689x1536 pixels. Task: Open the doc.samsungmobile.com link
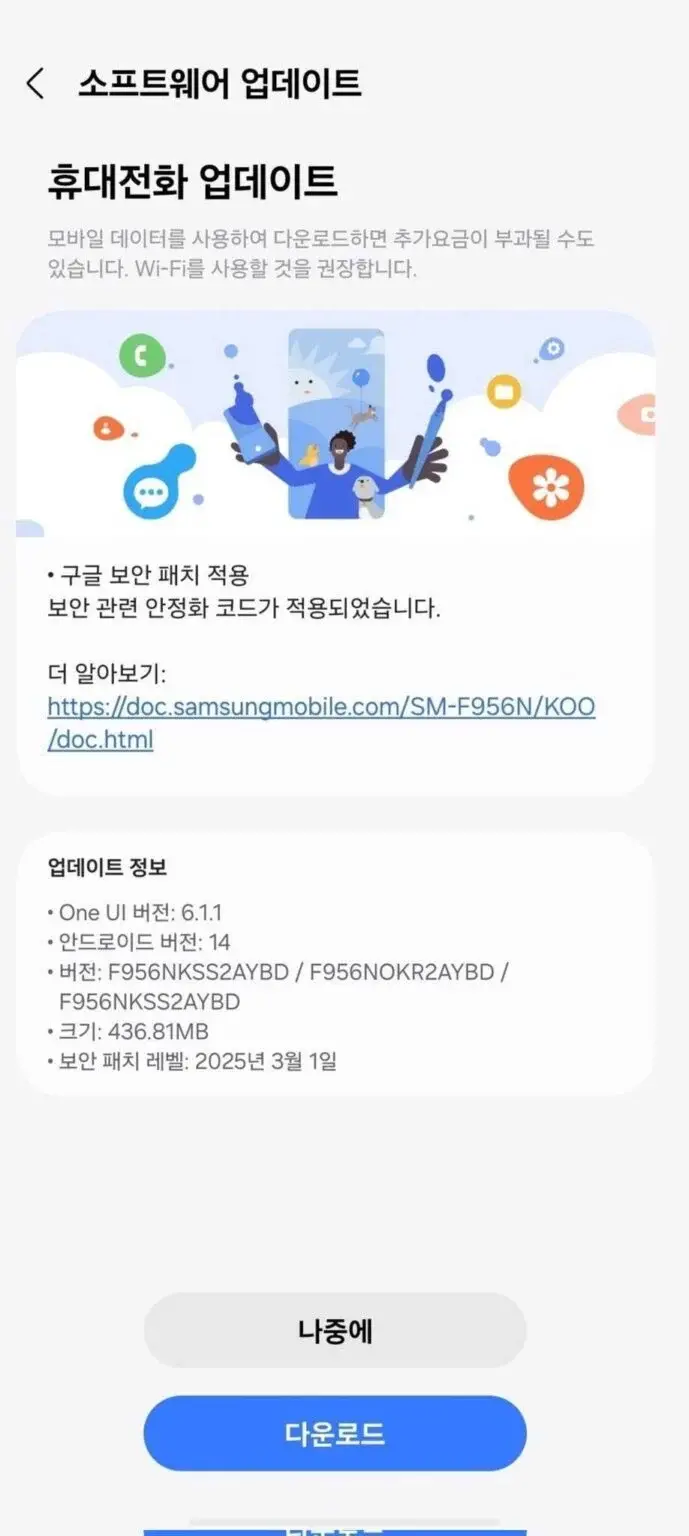[x=320, y=708]
